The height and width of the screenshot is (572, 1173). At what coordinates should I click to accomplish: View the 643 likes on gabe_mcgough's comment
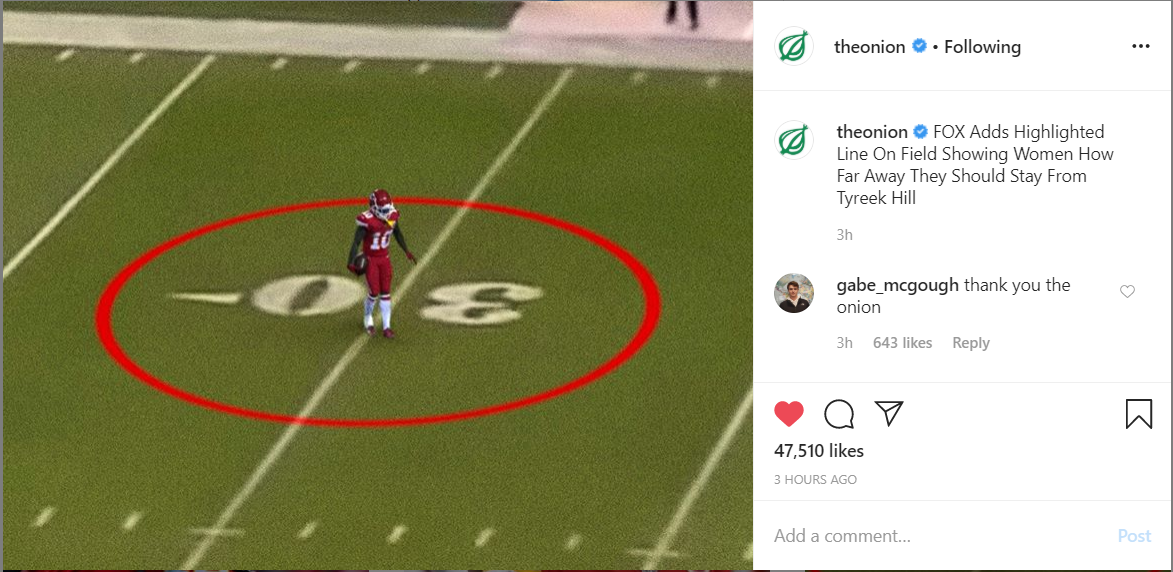click(x=902, y=343)
